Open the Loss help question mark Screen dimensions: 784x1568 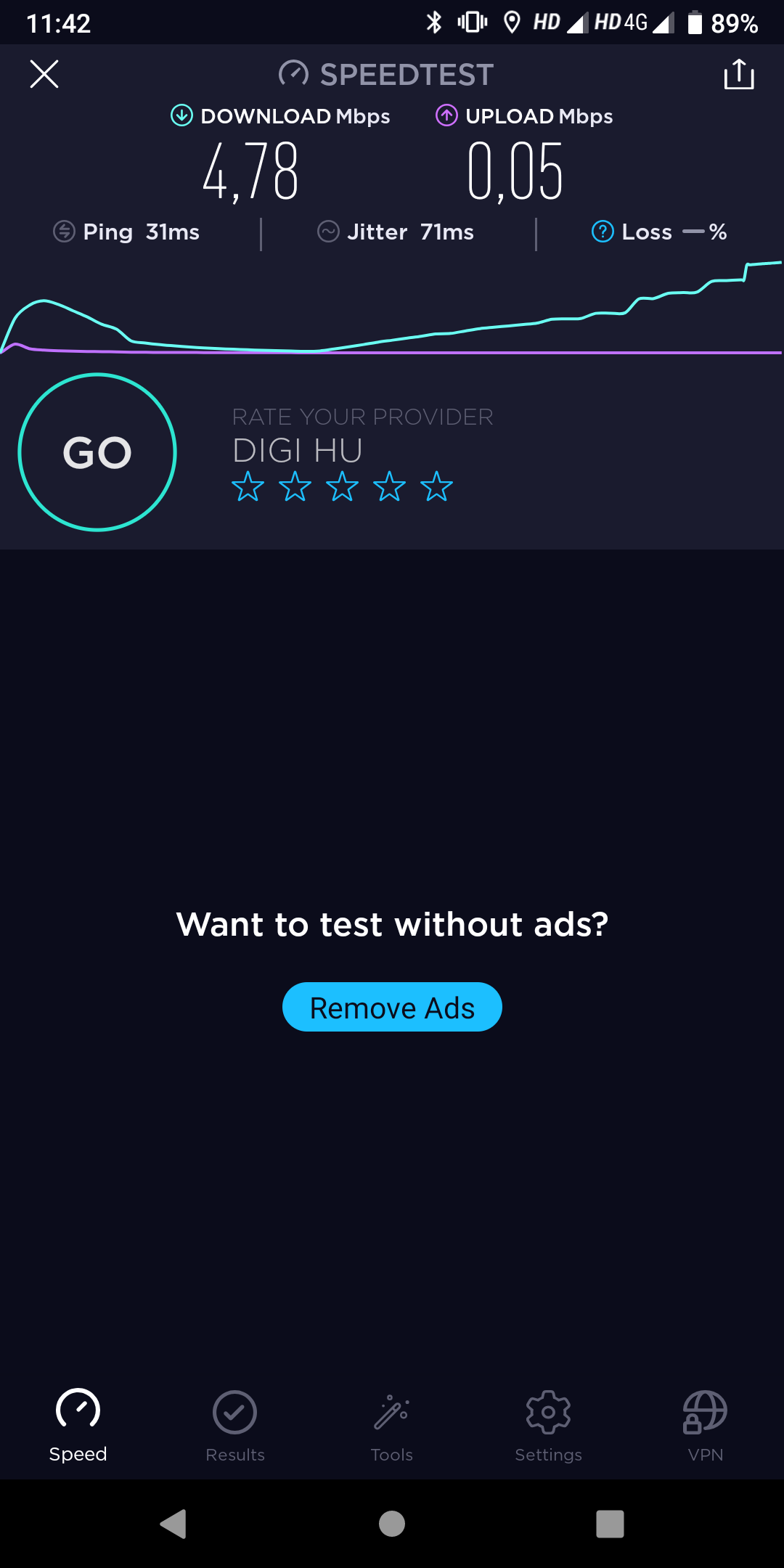(x=603, y=232)
